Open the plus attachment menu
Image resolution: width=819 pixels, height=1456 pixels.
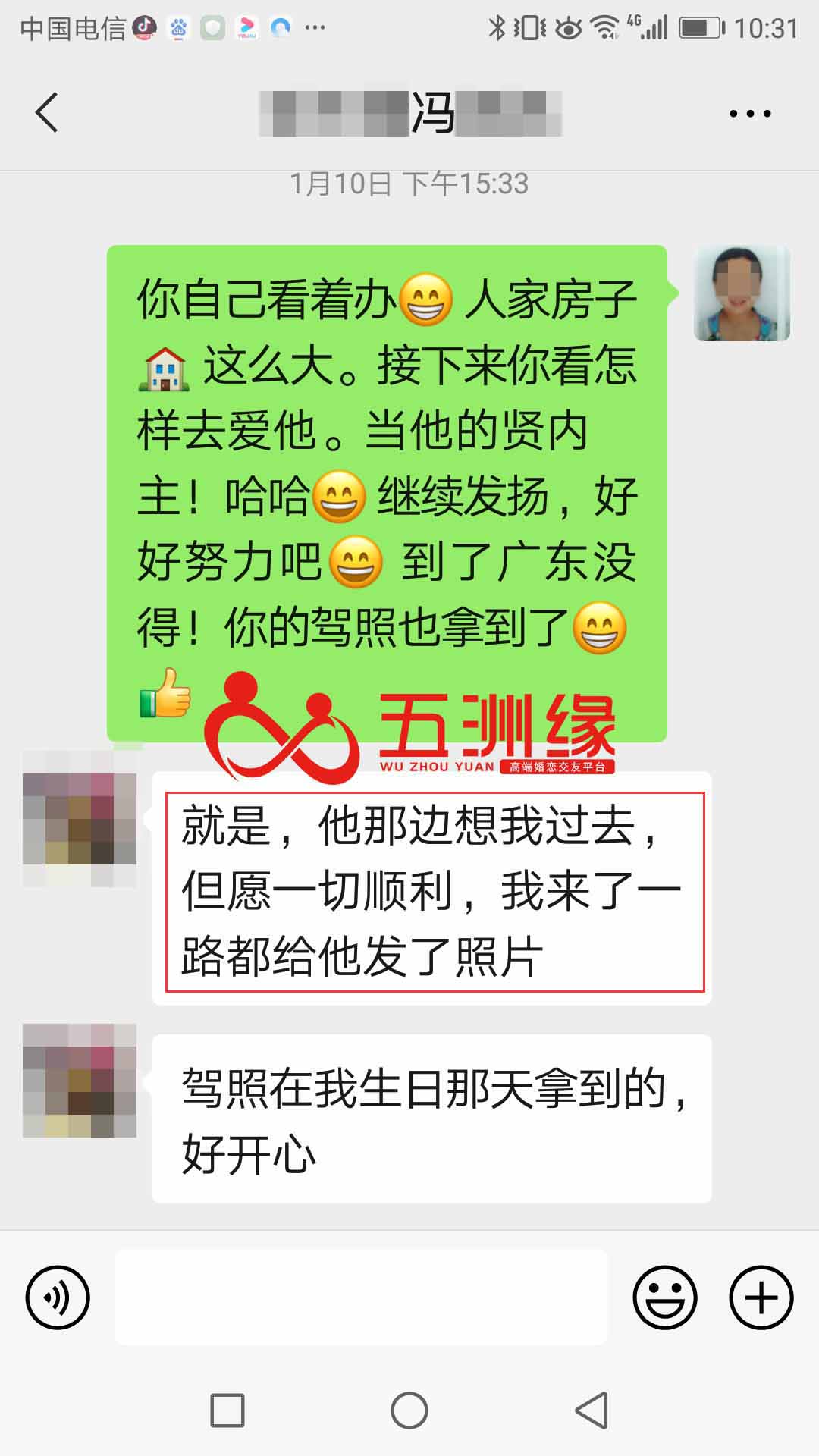[761, 1298]
